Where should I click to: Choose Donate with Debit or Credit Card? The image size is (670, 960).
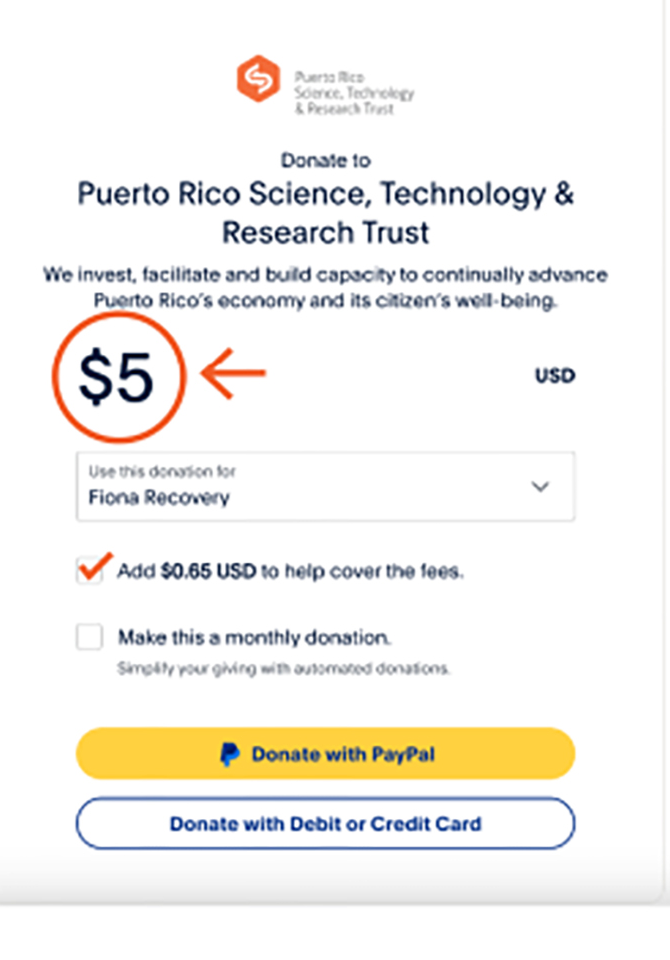tap(325, 824)
